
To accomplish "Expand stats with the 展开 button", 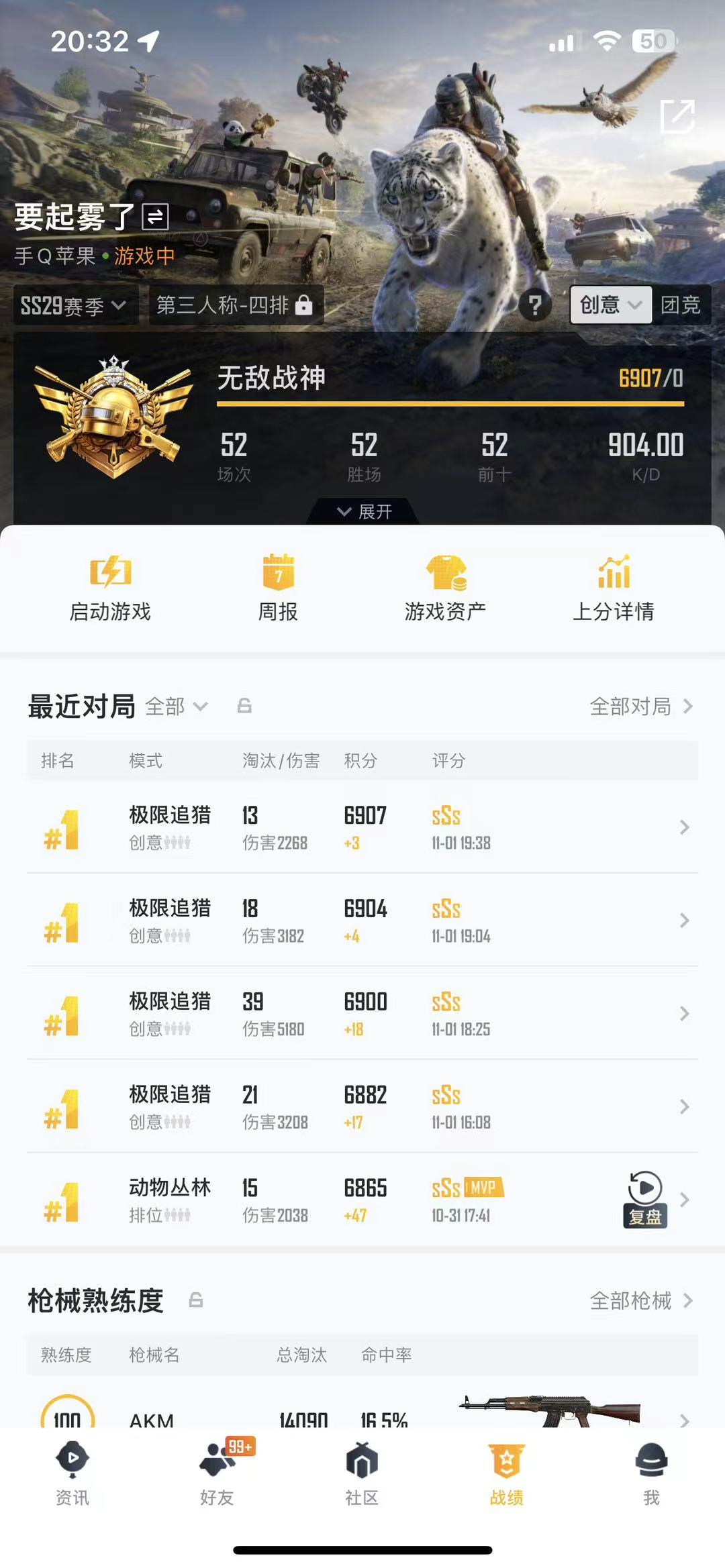I will (x=364, y=512).
